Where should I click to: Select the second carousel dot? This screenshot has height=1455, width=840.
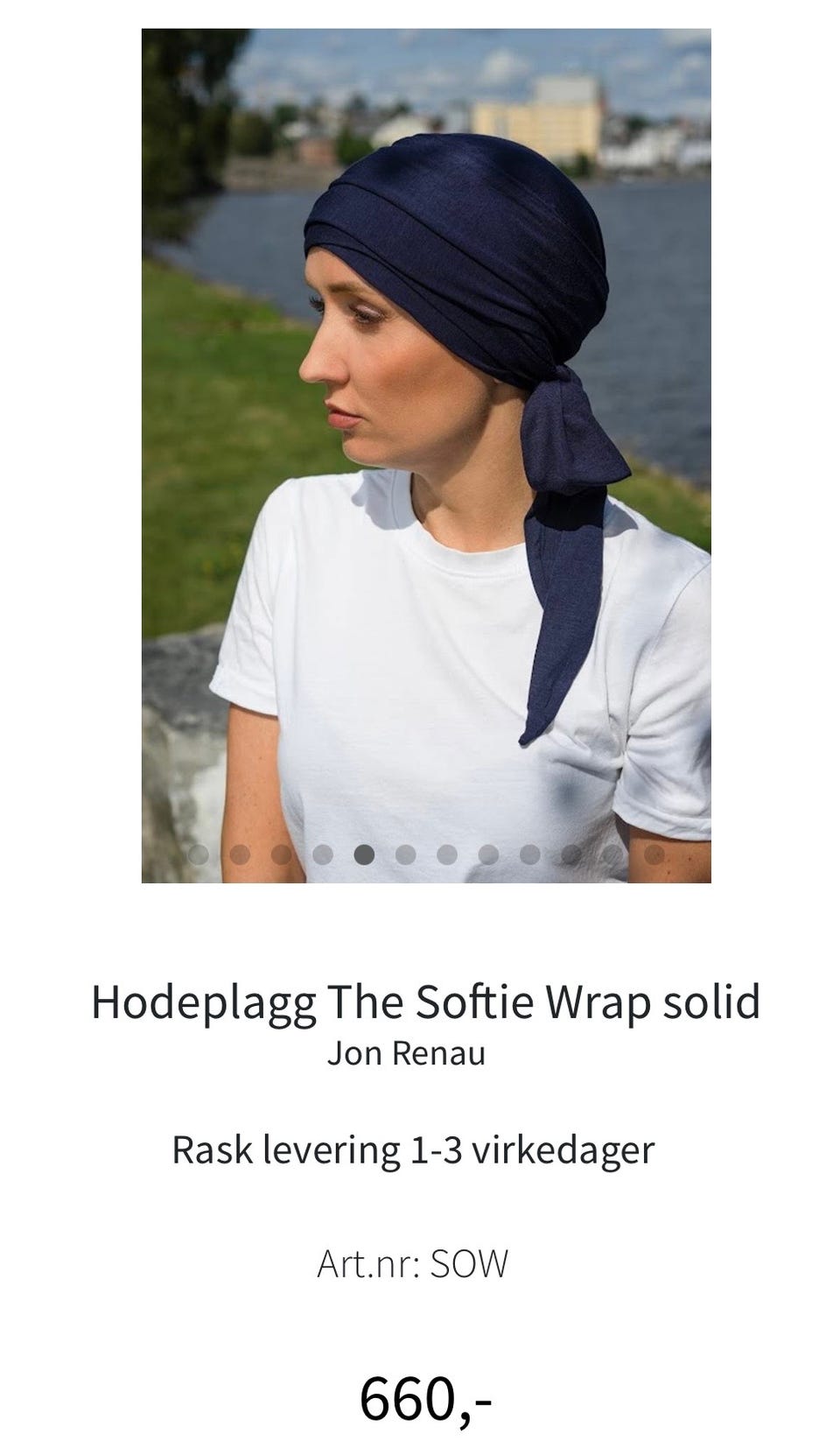pyautogui.click(x=239, y=854)
